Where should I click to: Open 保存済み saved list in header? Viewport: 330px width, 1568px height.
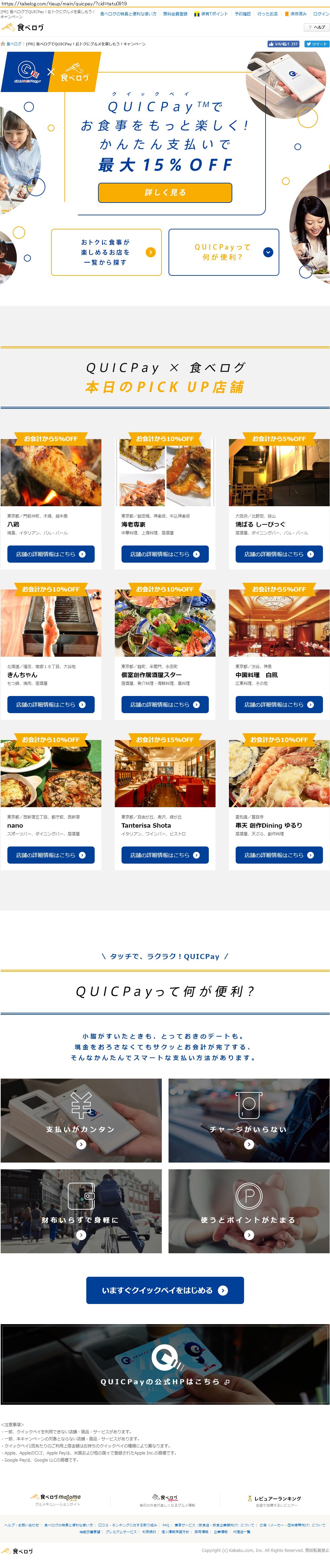pos(296,13)
